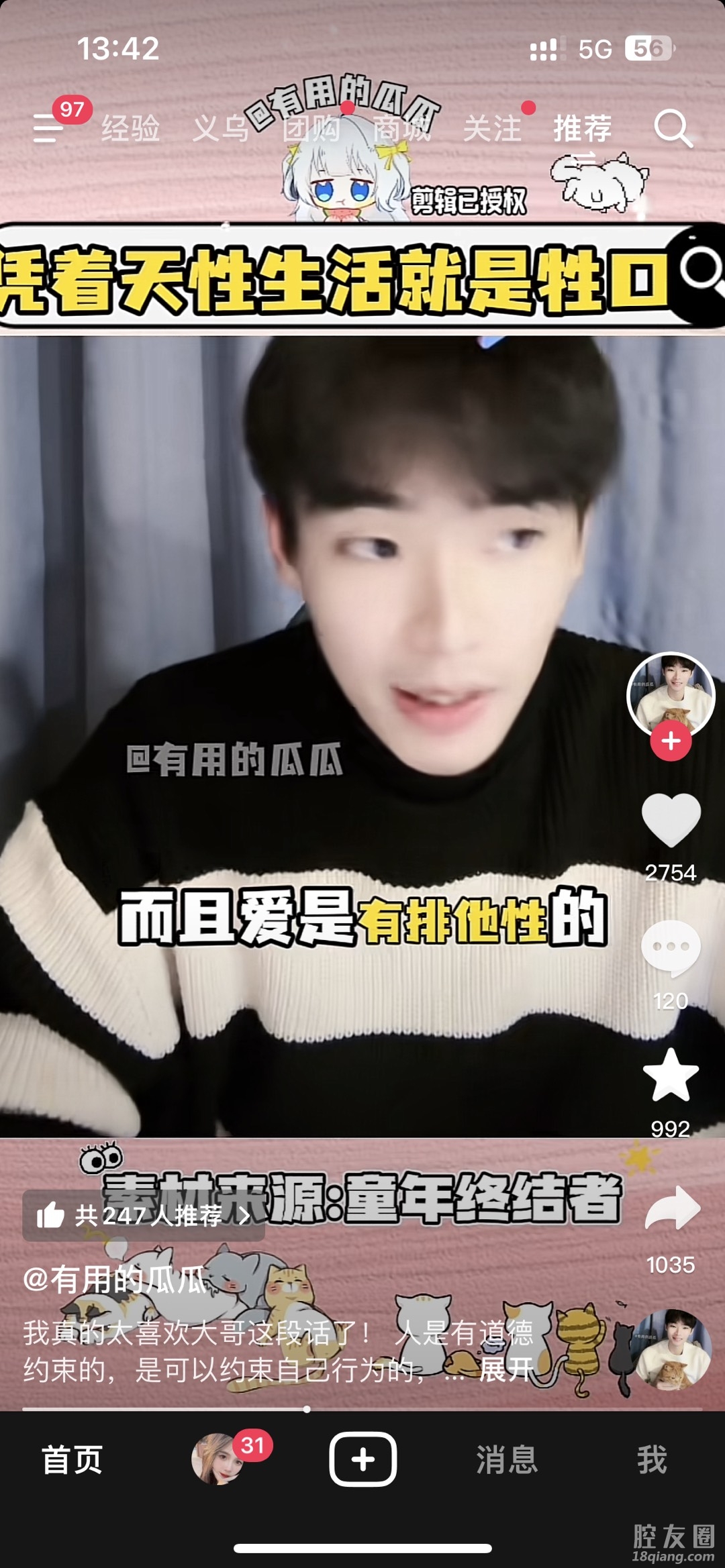Viewport: 725px width, 1568px height.
Task: Switch to the 经验 tab
Action: (131, 128)
